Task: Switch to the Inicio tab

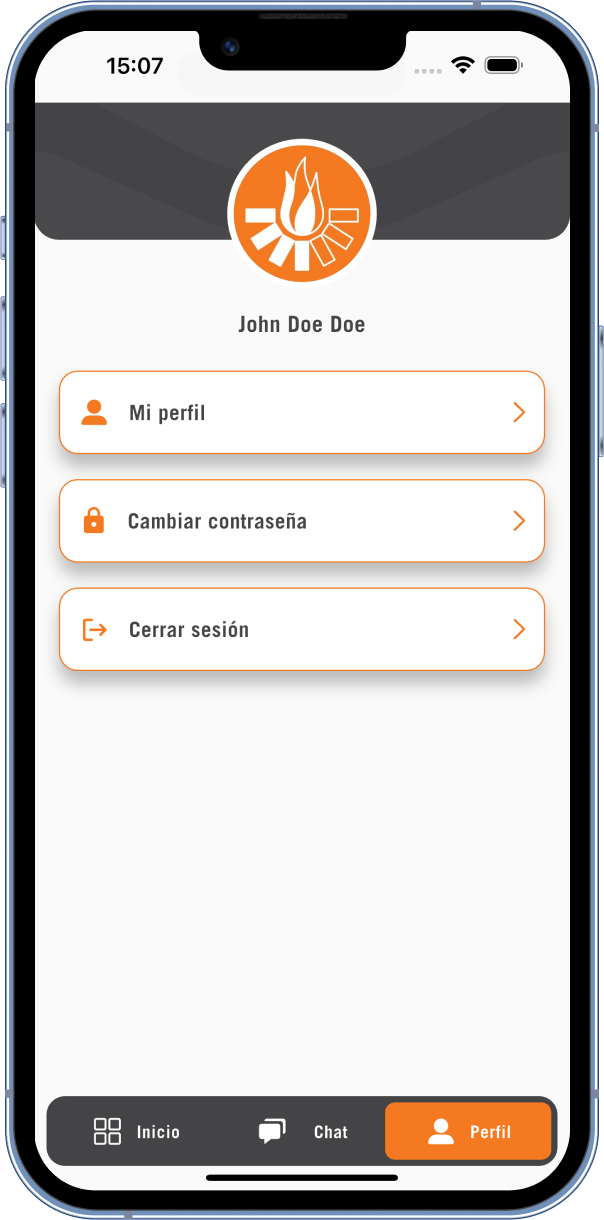Action: pos(137,1132)
